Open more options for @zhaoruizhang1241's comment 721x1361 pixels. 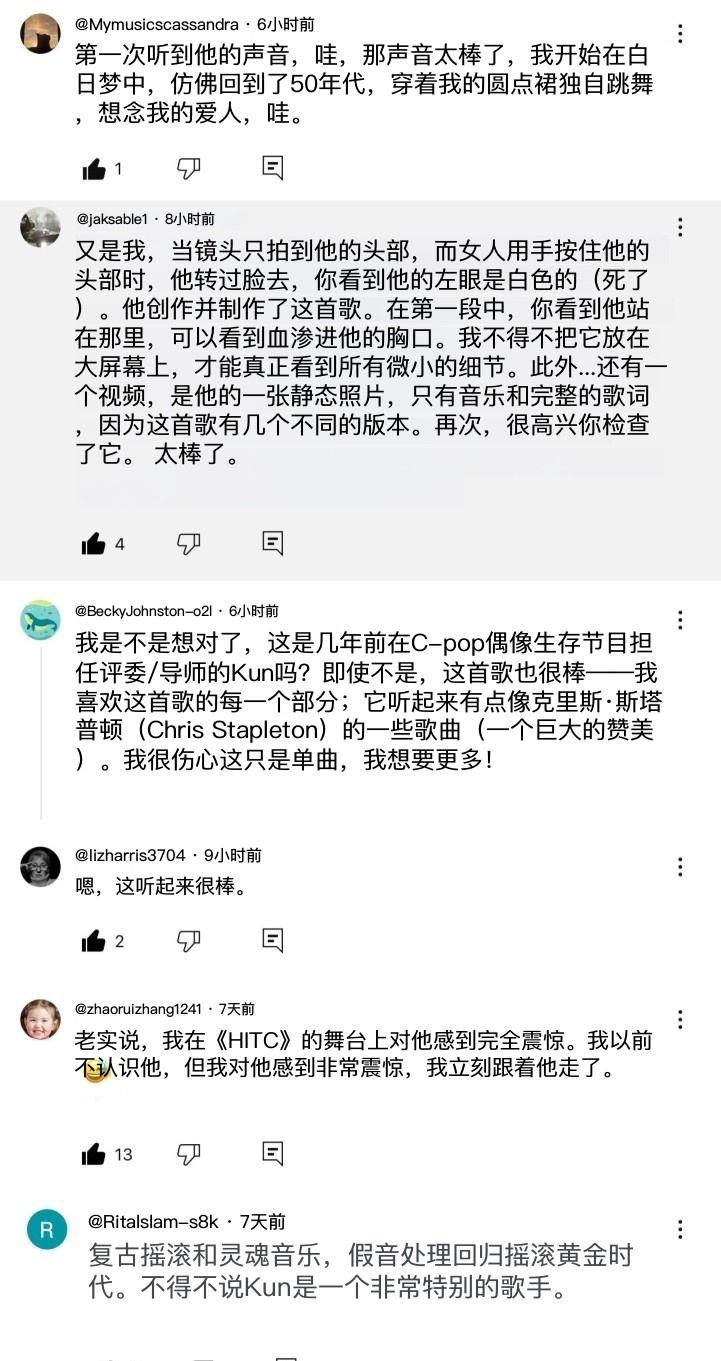point(680,1020)
